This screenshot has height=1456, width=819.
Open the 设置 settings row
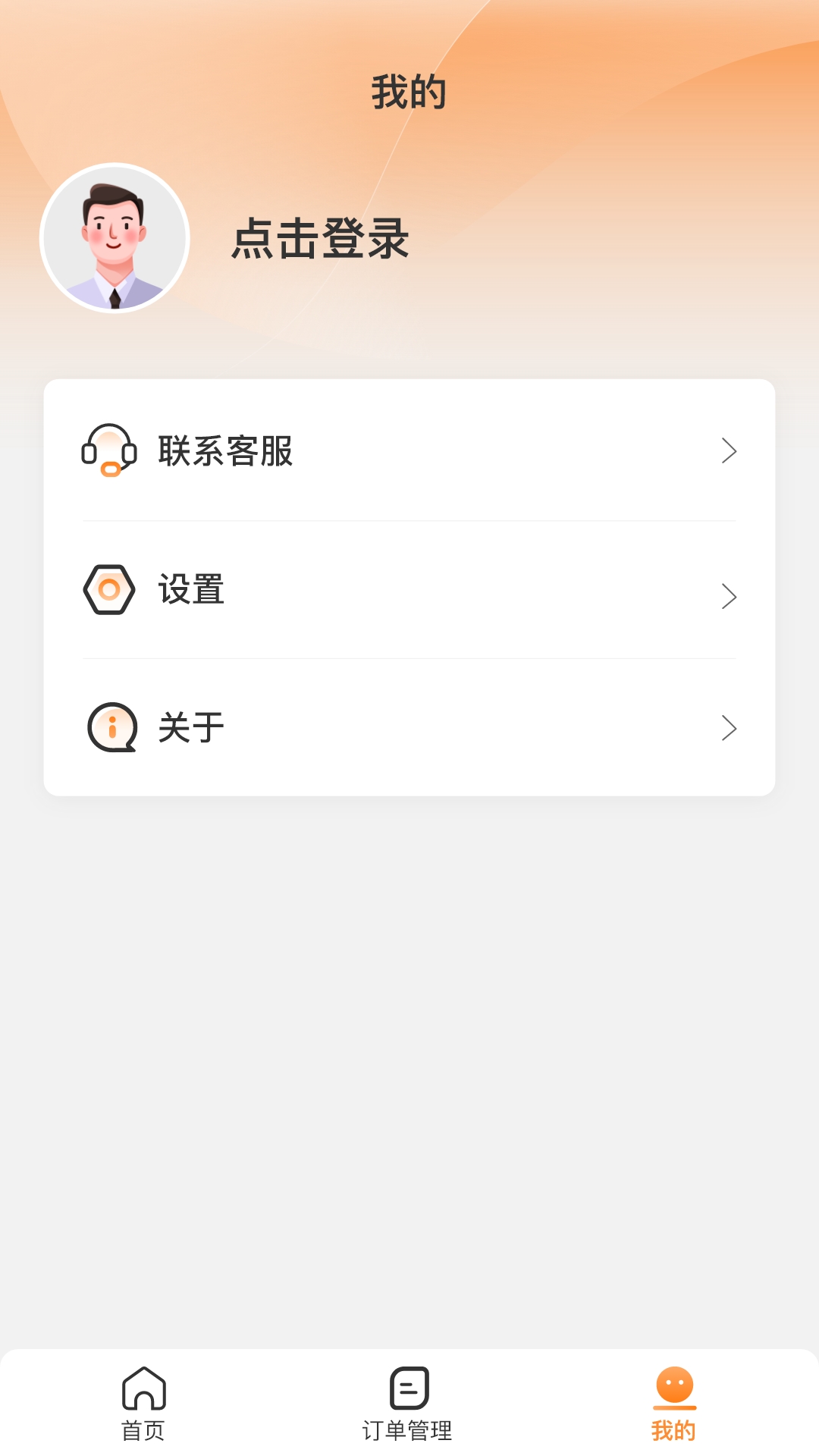click(409, 590)
